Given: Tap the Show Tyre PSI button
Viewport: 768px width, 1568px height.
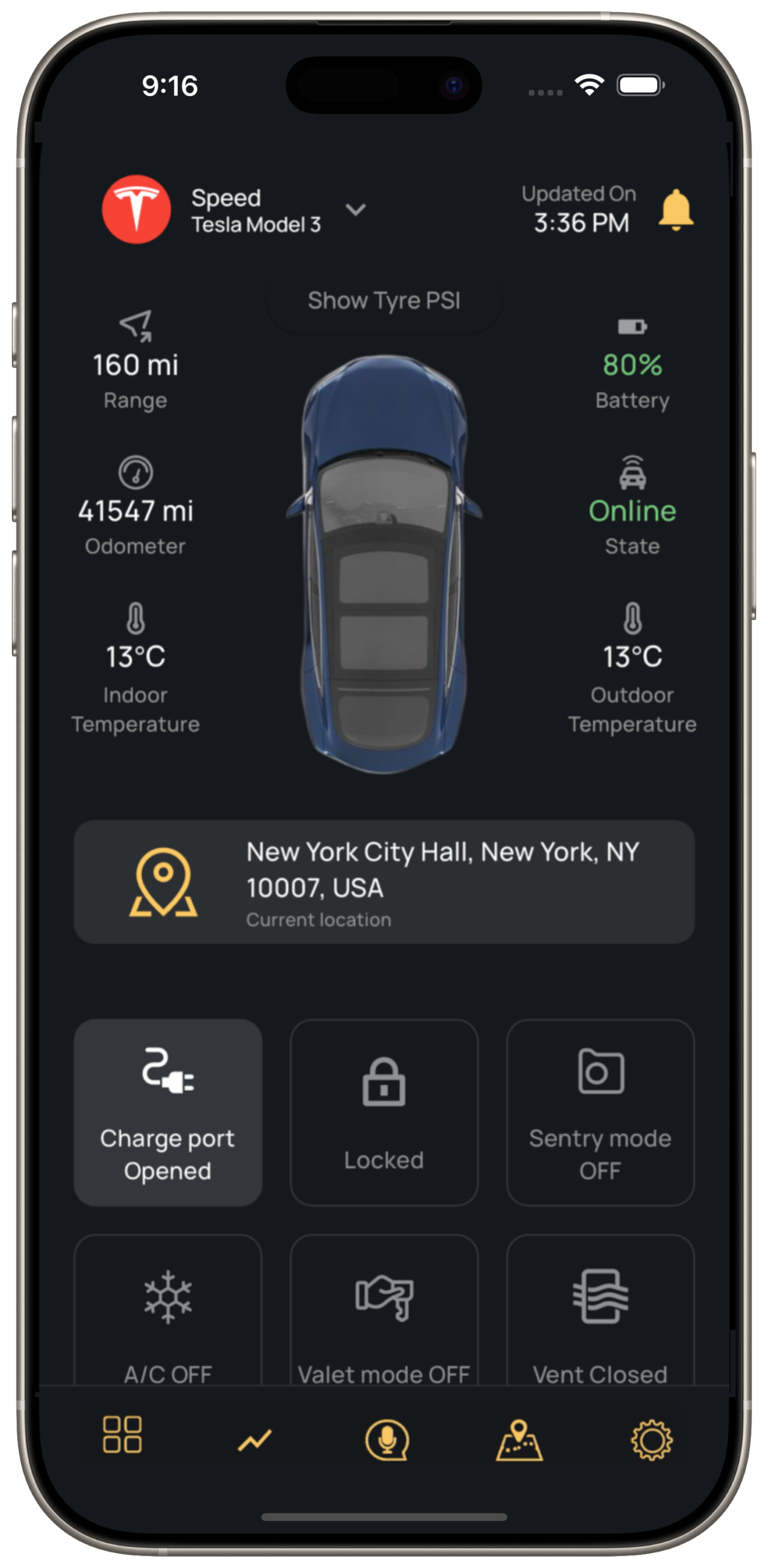Looking at the screenshot, I should (x=384, y=301).
